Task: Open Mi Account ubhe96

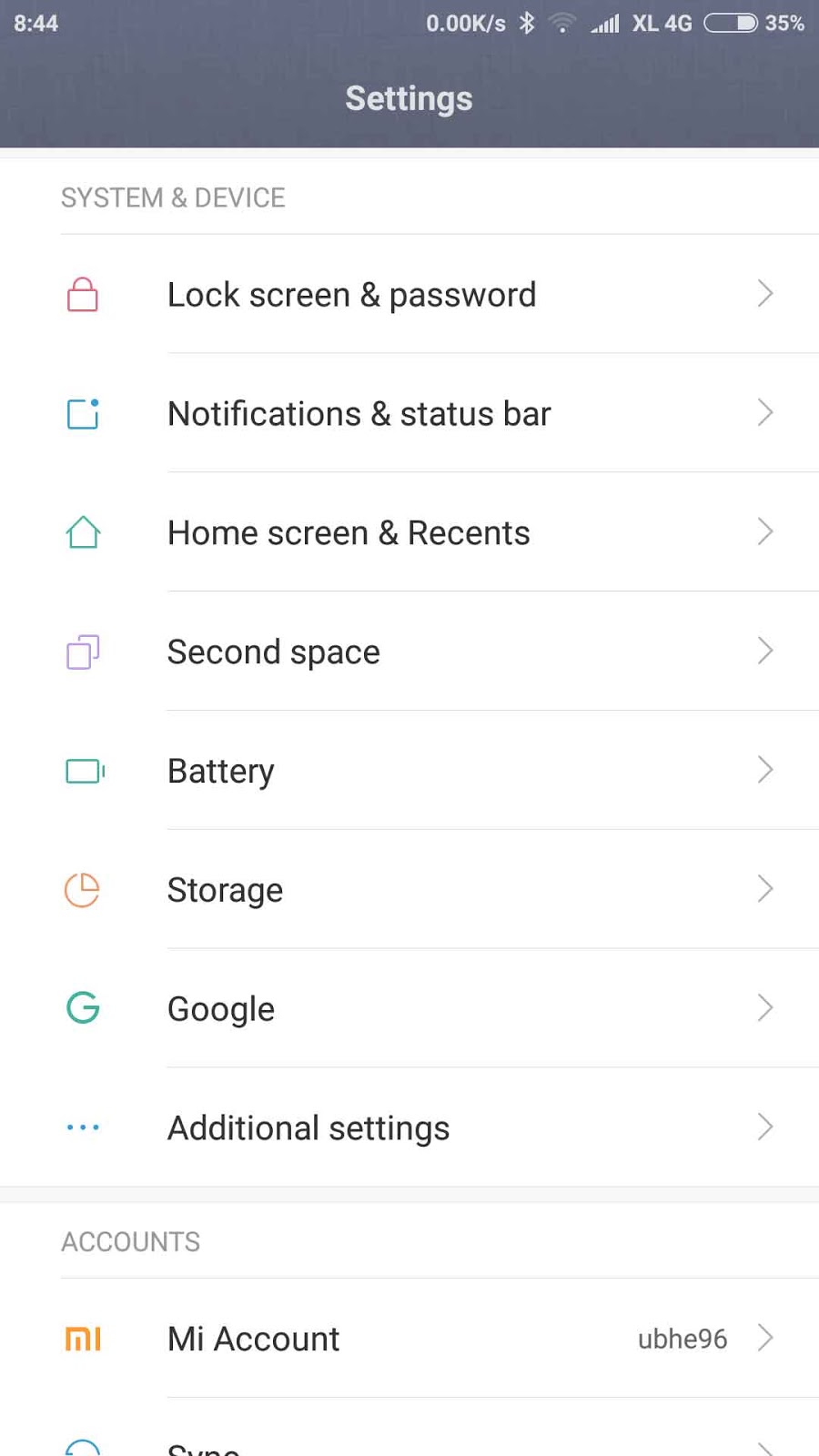Action: (409, 1338)
